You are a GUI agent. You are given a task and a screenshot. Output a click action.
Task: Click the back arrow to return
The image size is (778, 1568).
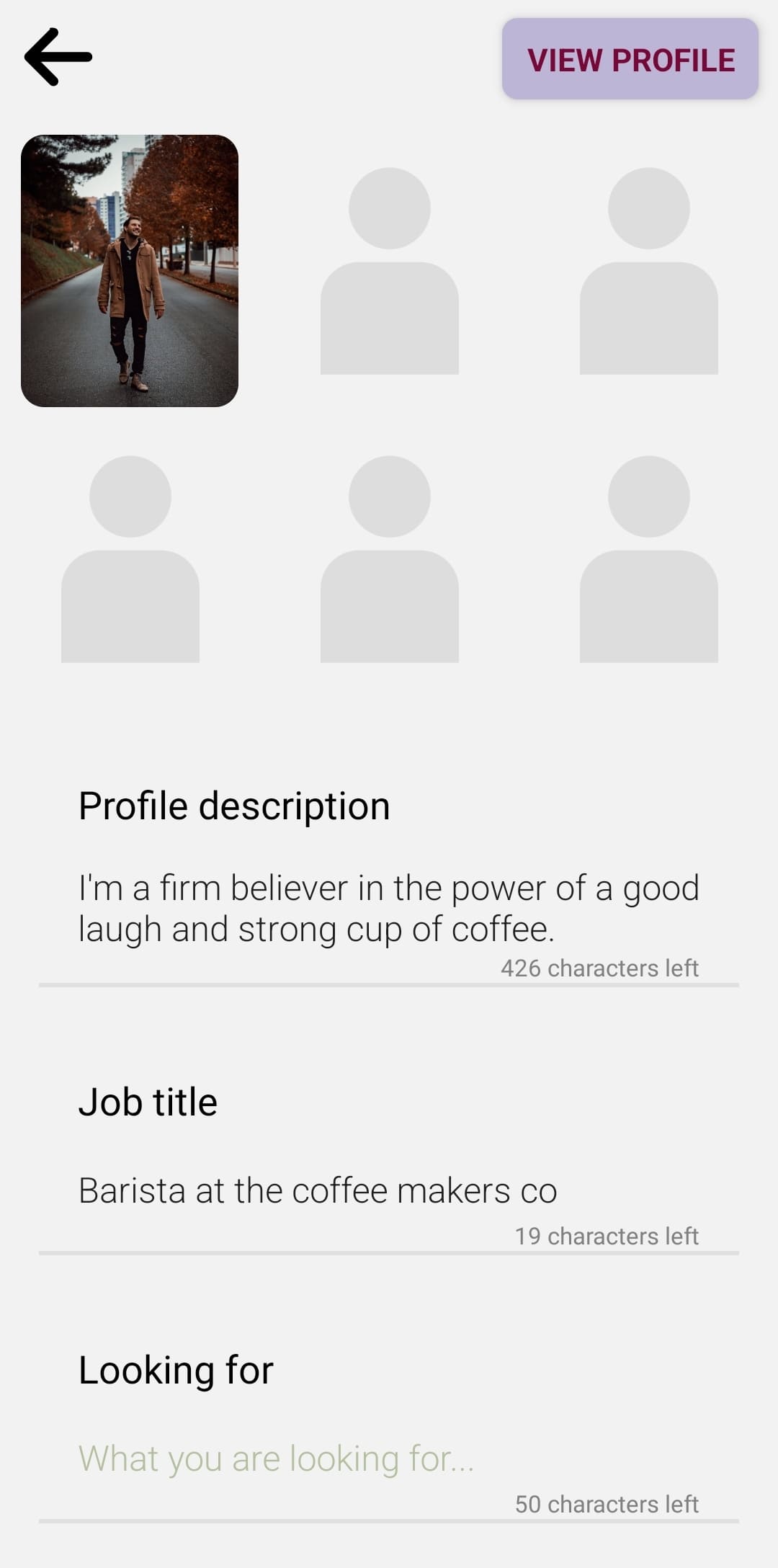(x=58, y=56)
